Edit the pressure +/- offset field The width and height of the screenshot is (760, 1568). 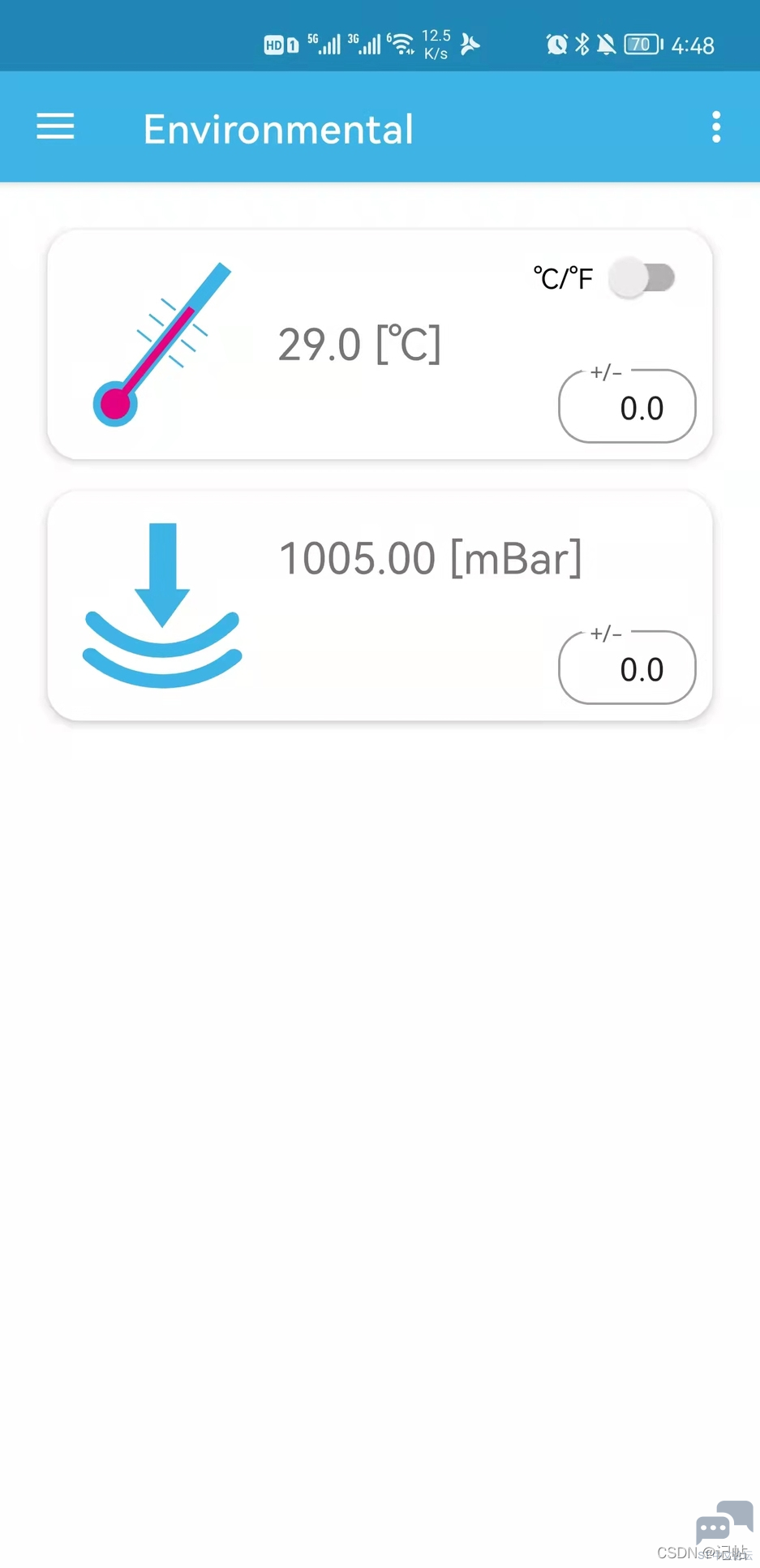(x=627, y=668)
